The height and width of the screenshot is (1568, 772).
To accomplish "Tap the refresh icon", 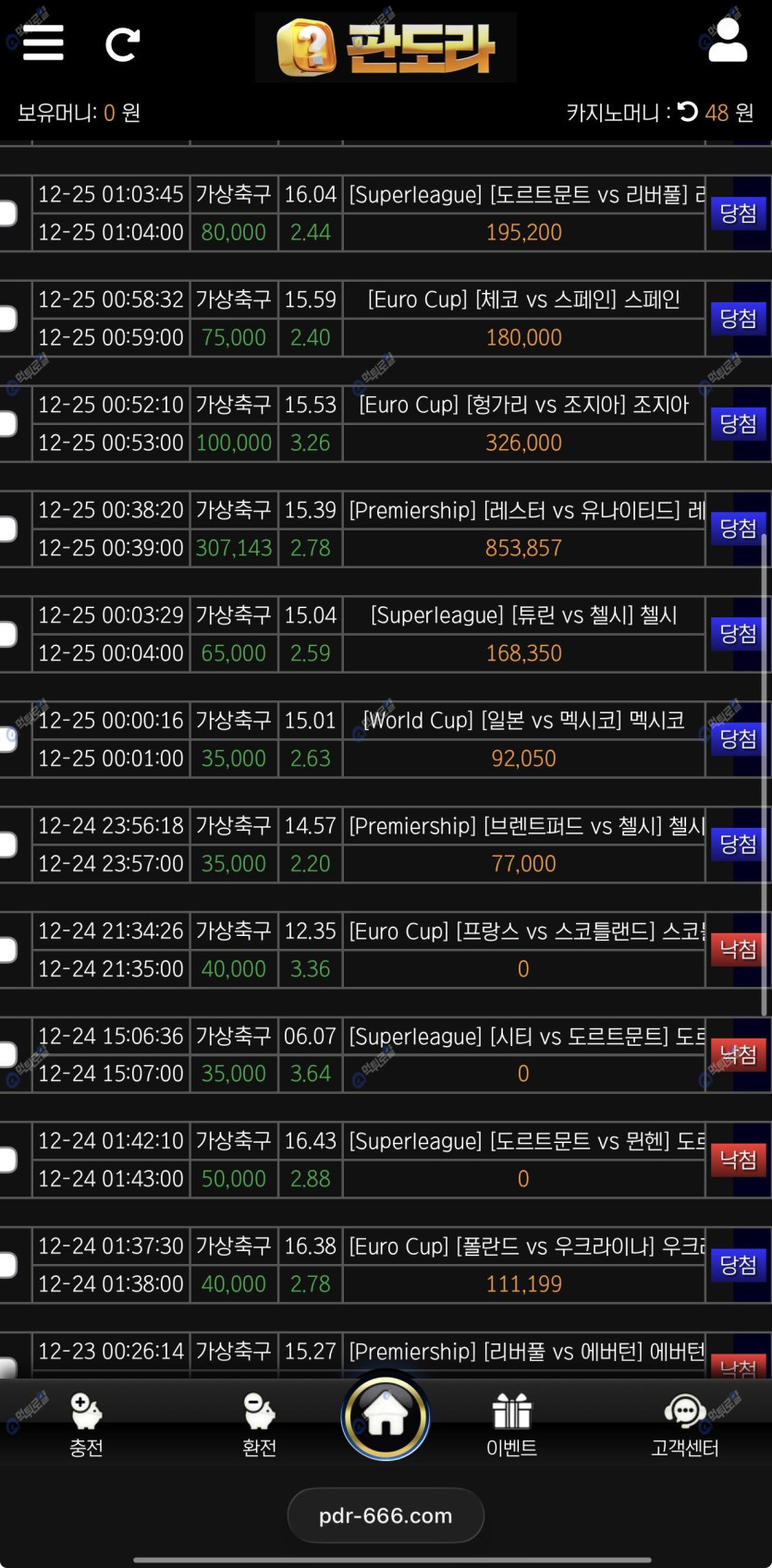I will click(122, 43).
